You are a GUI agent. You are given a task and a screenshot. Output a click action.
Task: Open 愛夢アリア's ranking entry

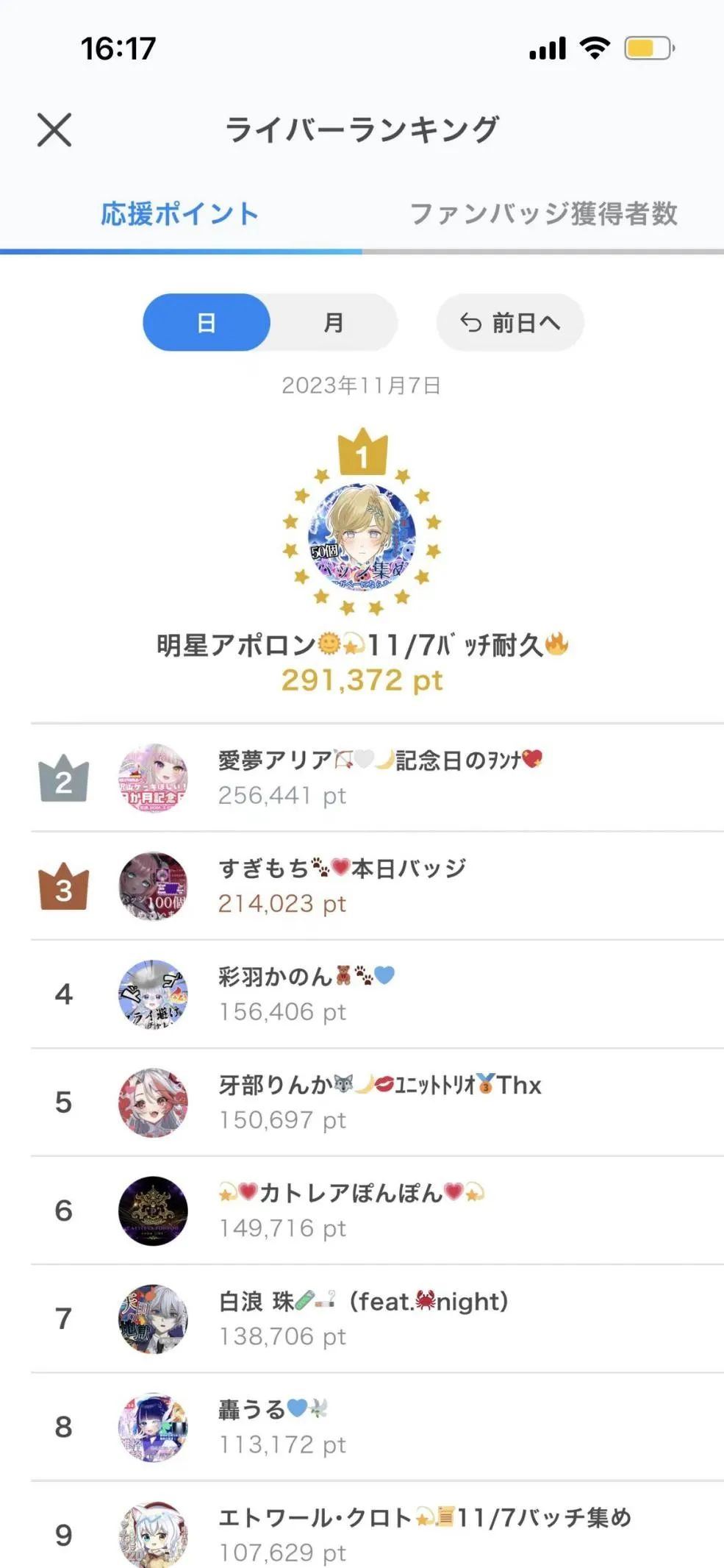pyautogui.click(x=379, y=777)
